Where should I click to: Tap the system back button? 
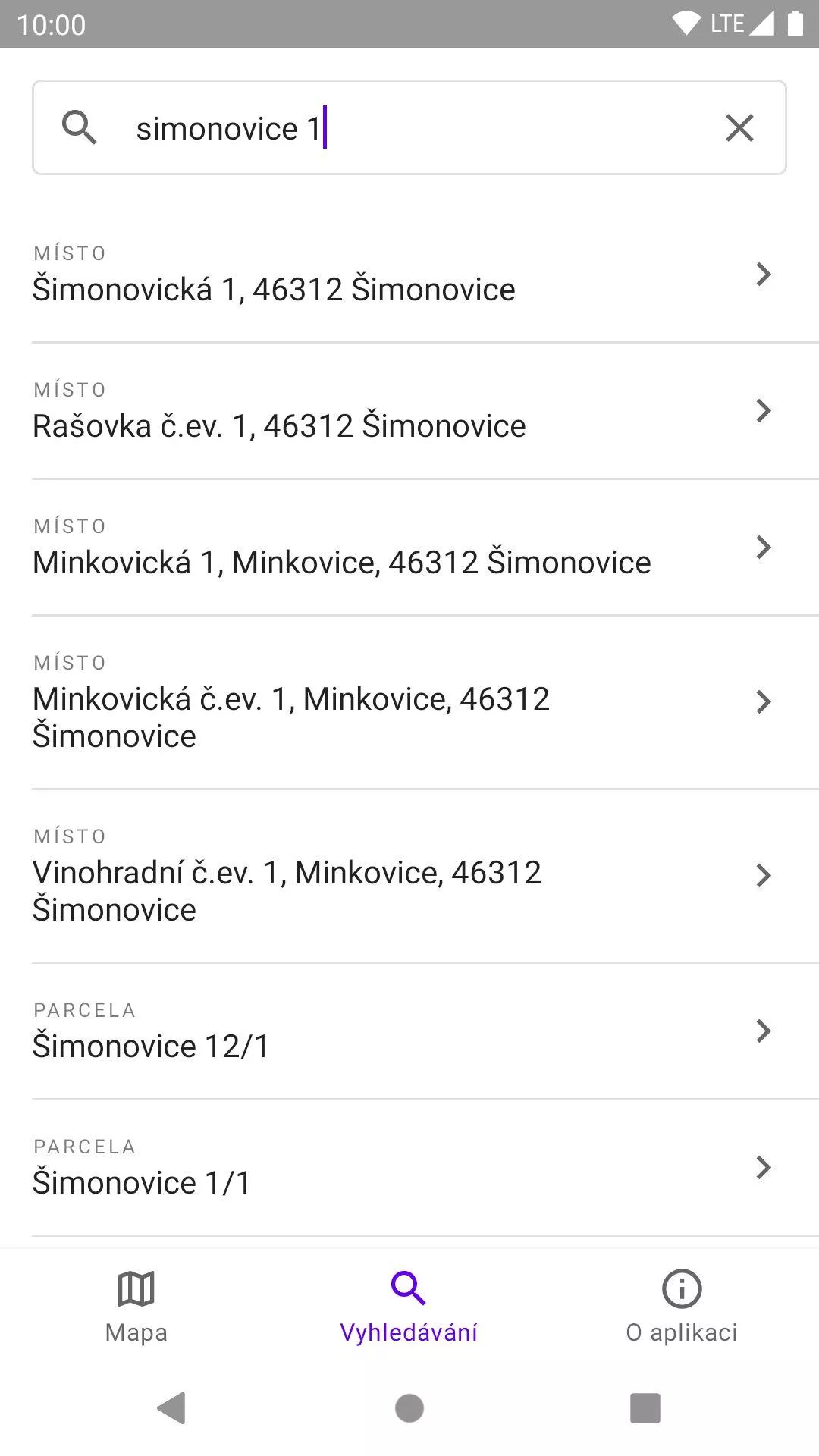tap(172, 1408)
